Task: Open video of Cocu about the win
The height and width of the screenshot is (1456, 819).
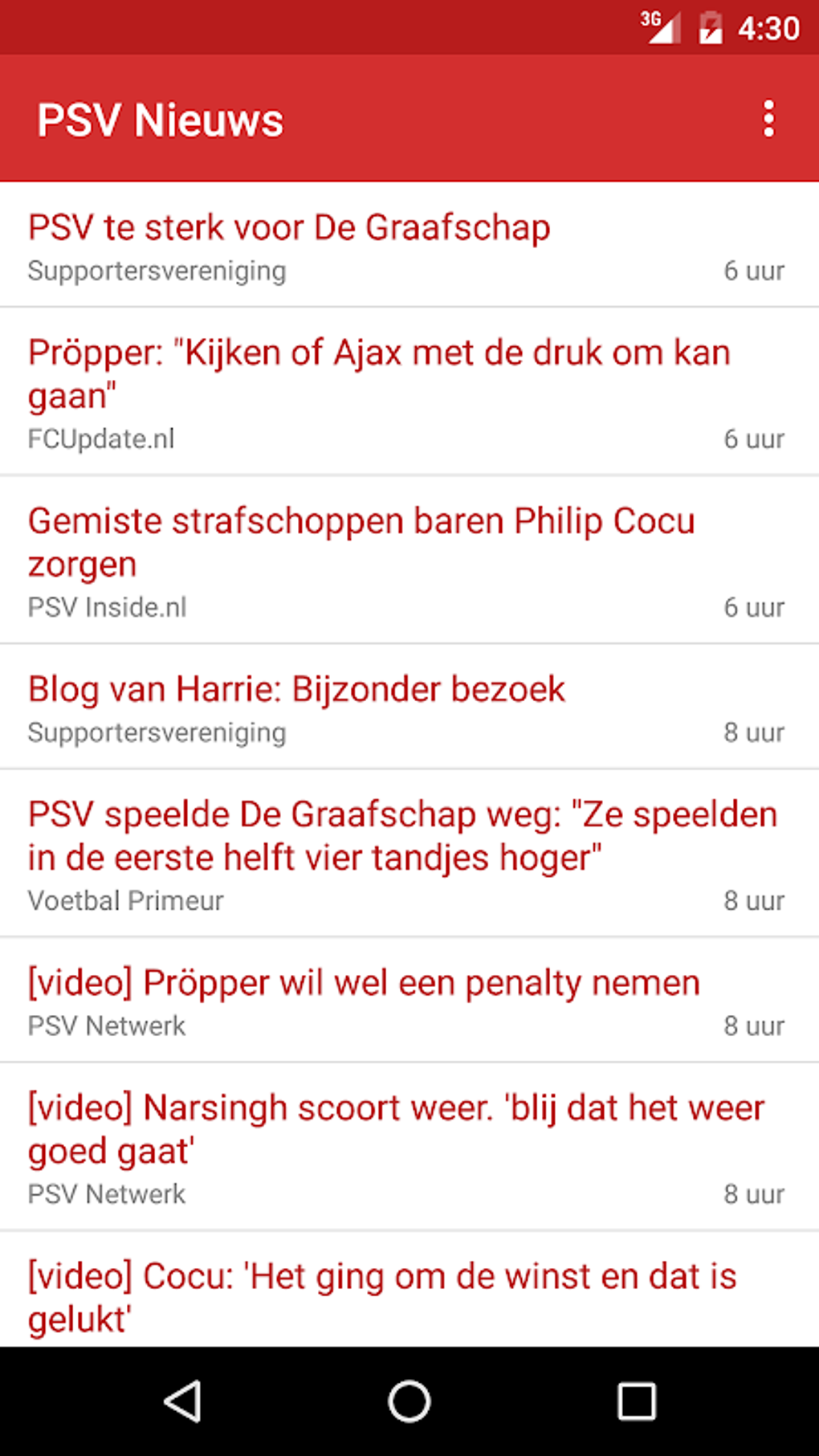Action: tap(409, 1290)
